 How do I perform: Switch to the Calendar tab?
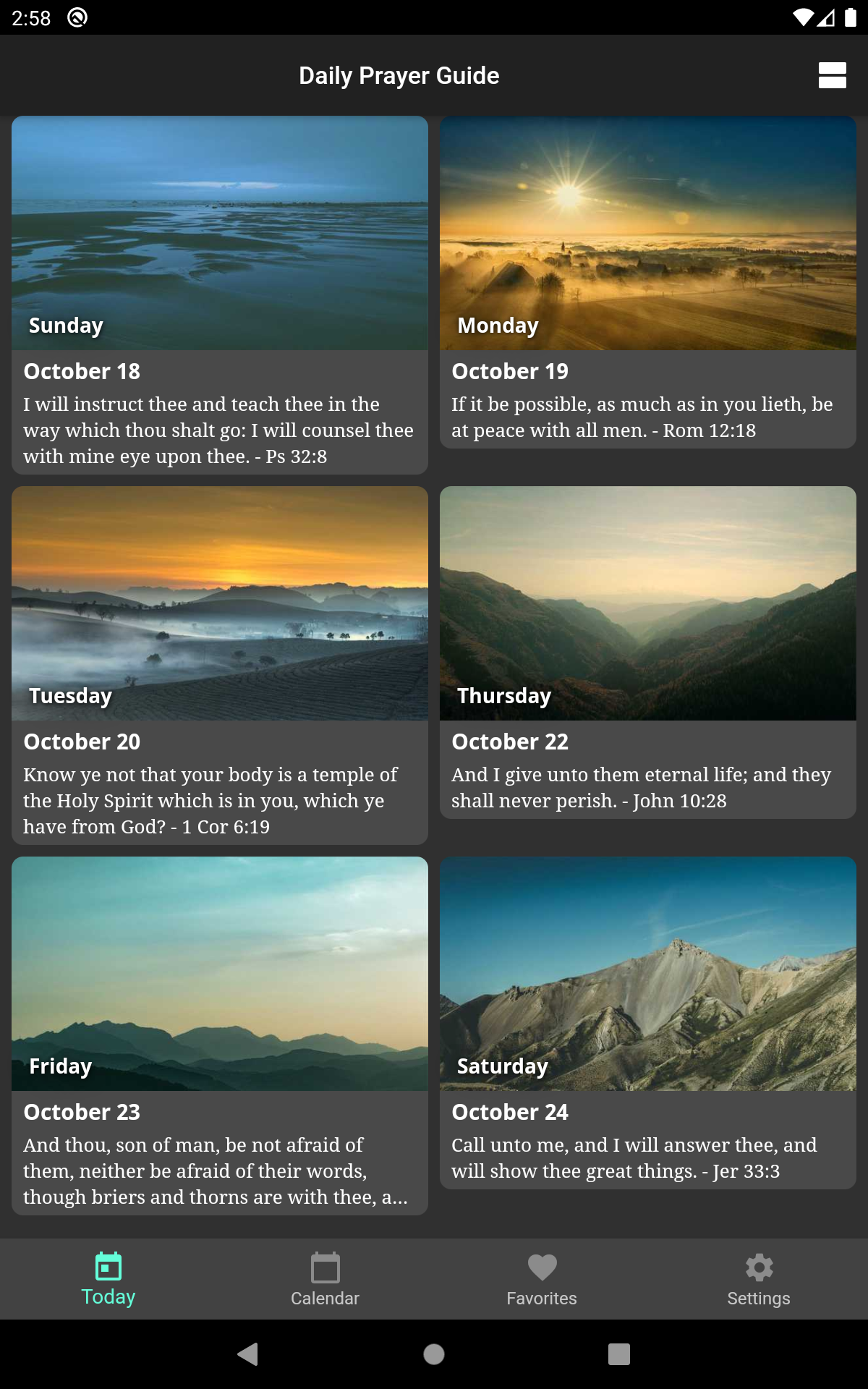[x=325, y=1279]
